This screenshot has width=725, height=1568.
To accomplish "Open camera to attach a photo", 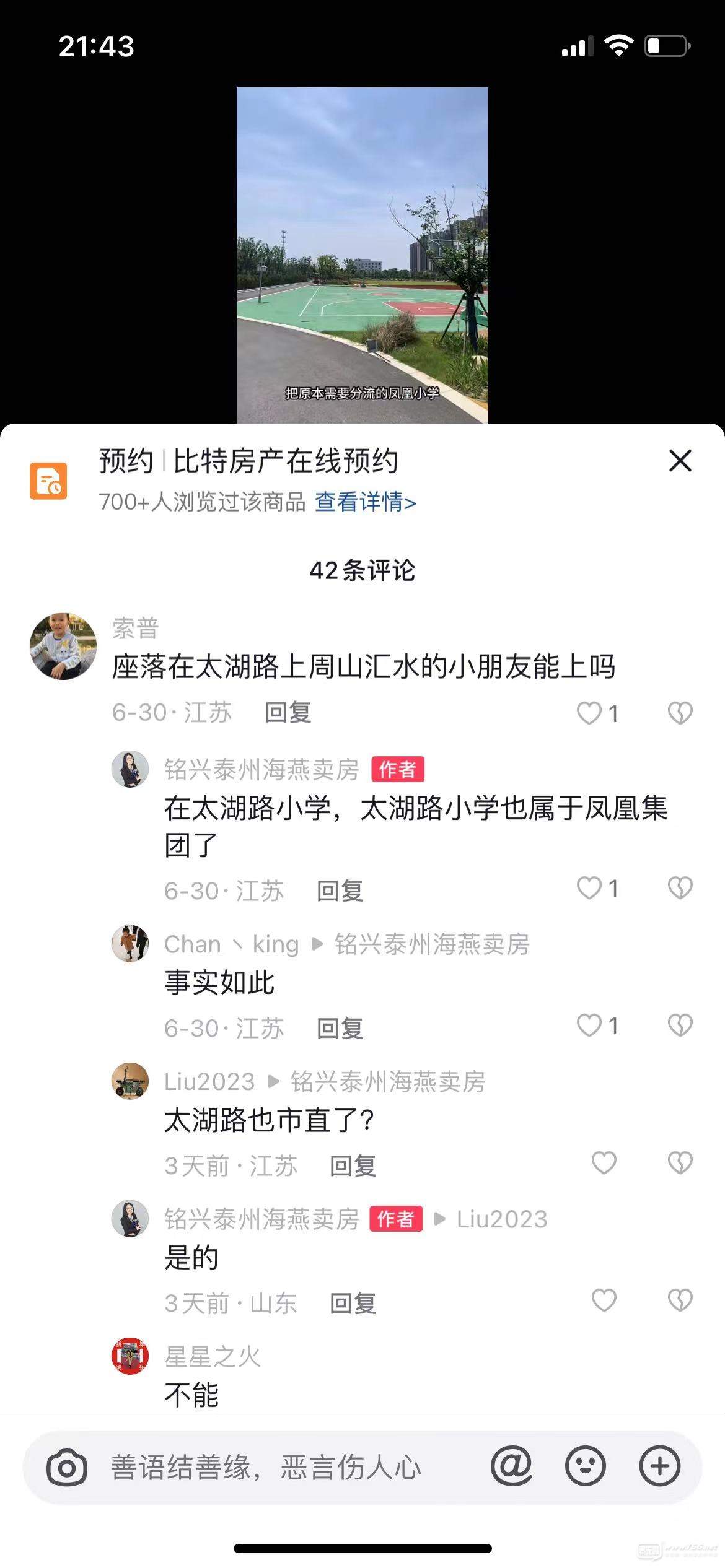I will [x=67, y=1468].
